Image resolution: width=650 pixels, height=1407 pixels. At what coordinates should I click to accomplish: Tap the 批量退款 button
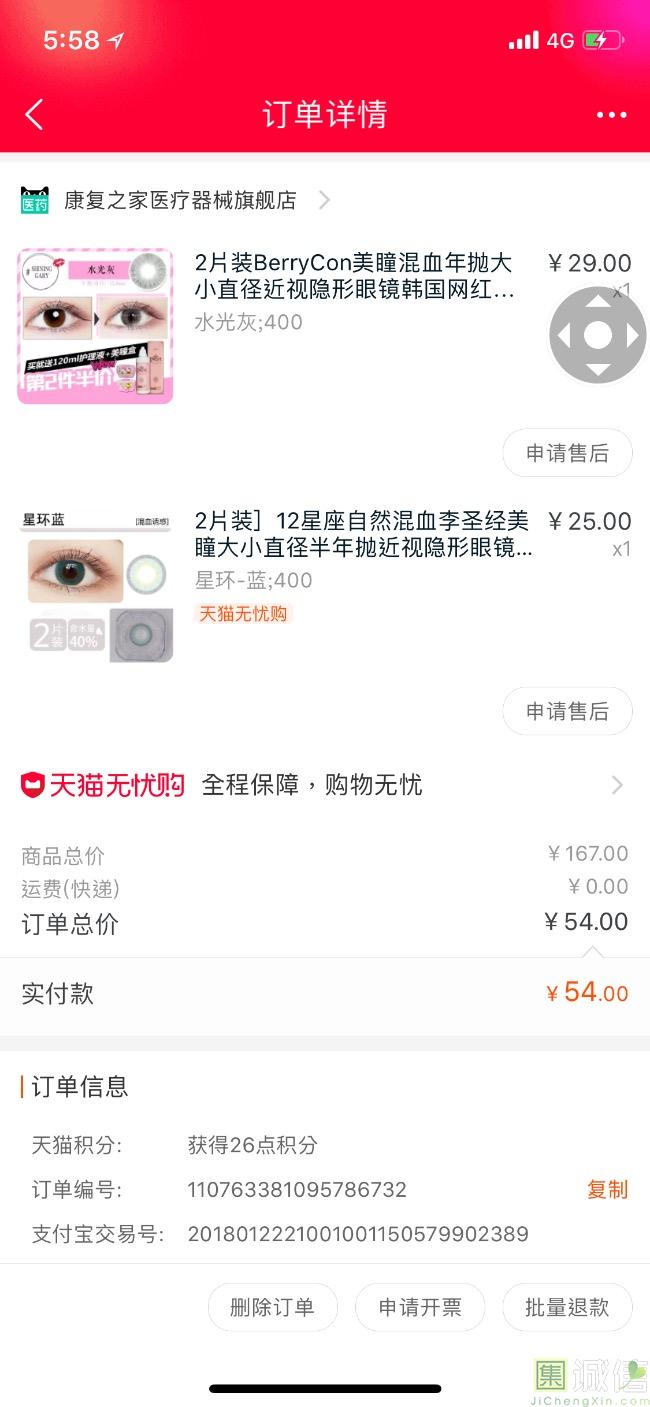567,1307
